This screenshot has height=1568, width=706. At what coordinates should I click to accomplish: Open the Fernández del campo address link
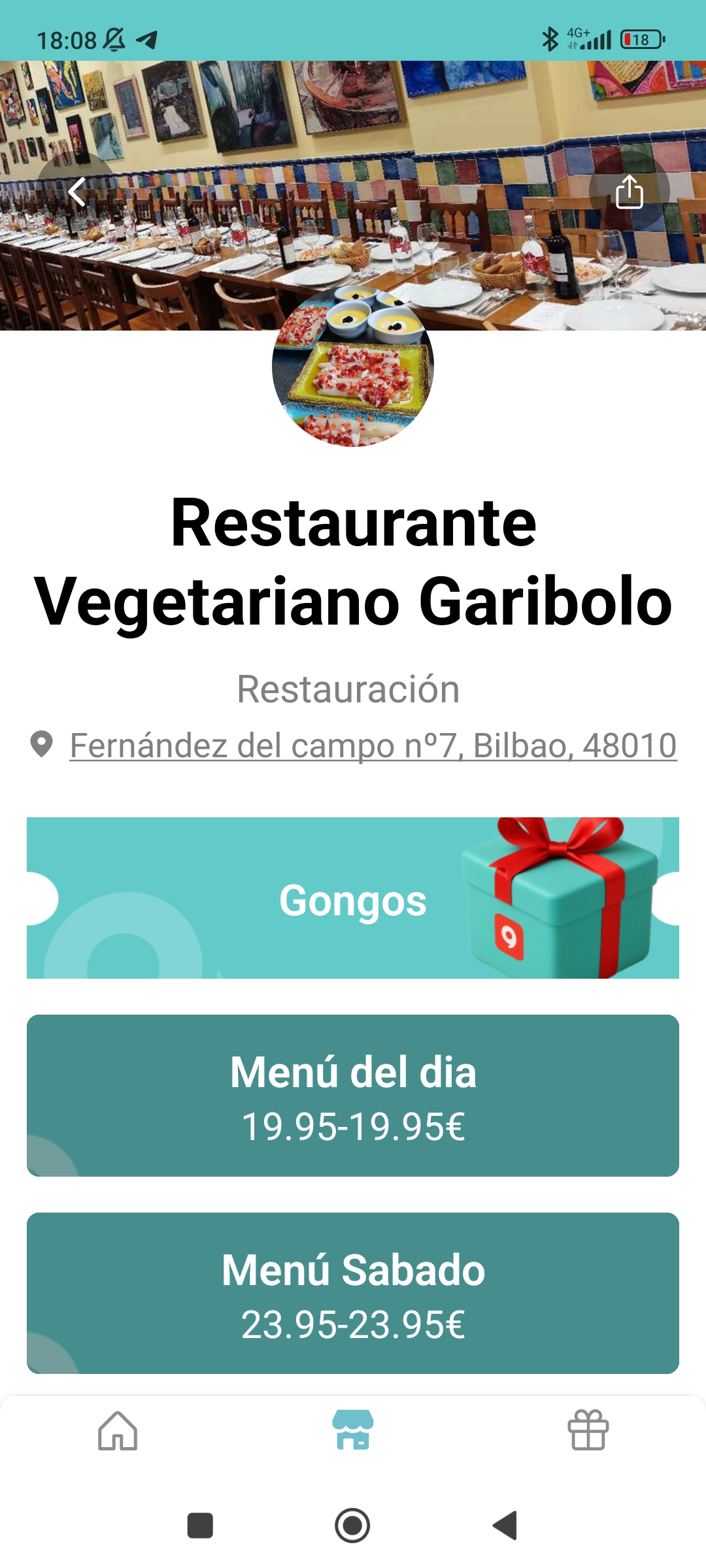[x=373, y=745]
